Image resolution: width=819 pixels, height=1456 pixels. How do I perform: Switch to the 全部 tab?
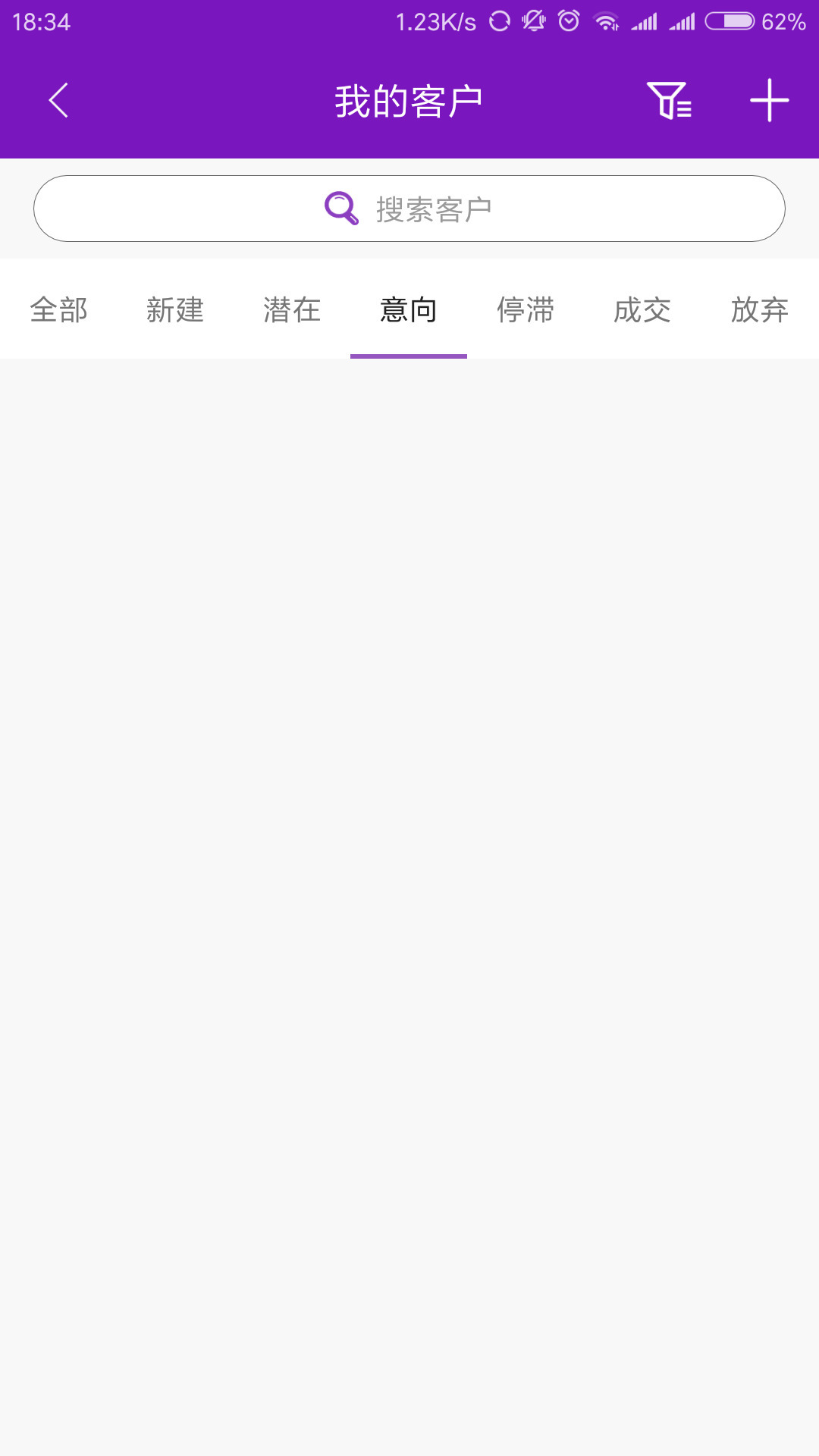pos(59,309)
